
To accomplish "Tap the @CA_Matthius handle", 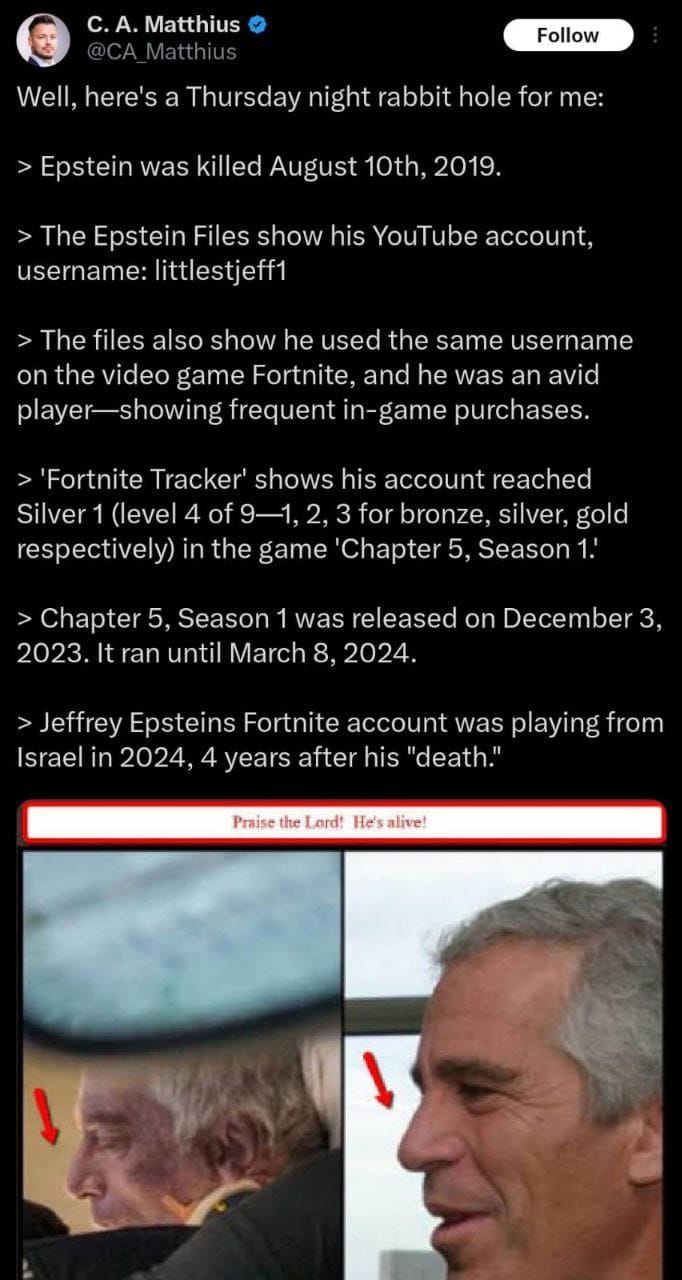I will tap(163, 51).
